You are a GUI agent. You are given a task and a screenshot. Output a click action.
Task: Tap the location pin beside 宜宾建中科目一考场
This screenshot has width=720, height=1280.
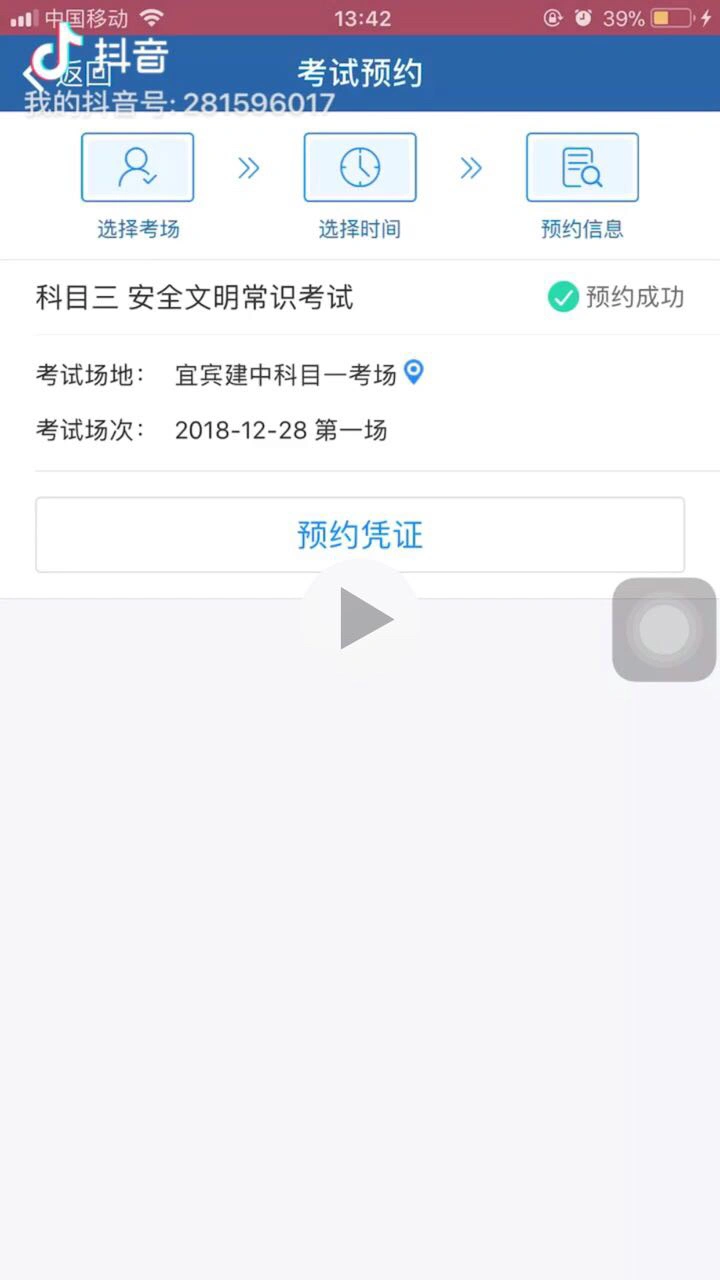pyautogui.click(x=414, y=373)
